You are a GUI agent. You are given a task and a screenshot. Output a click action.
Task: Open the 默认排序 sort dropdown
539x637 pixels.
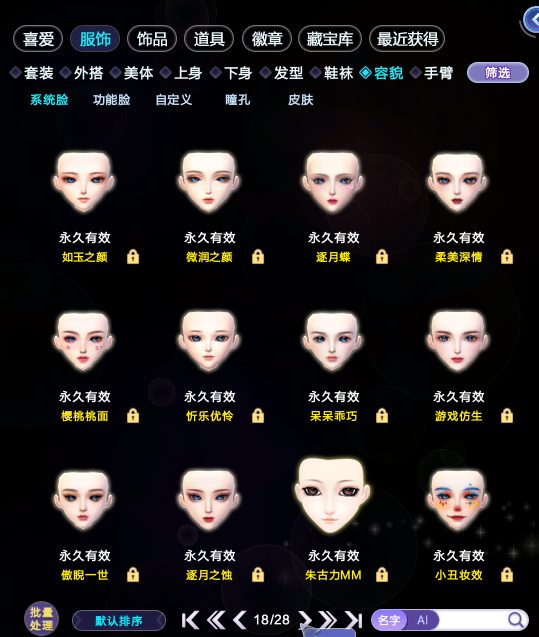point(119,621)
